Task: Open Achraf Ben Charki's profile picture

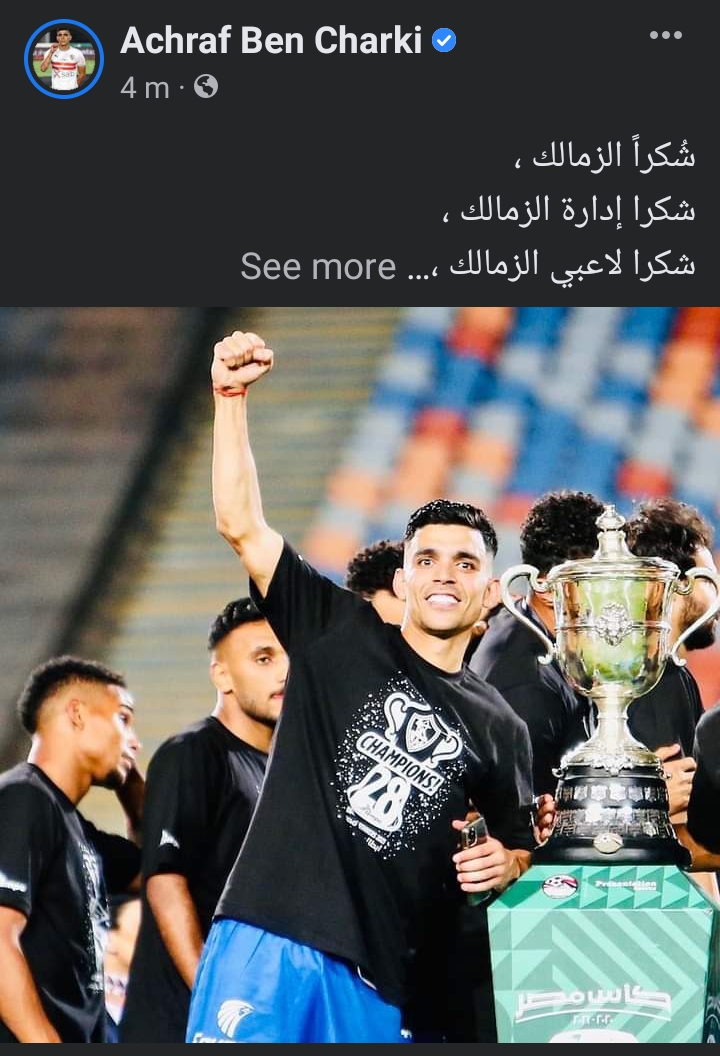Action: pos(63,59)
